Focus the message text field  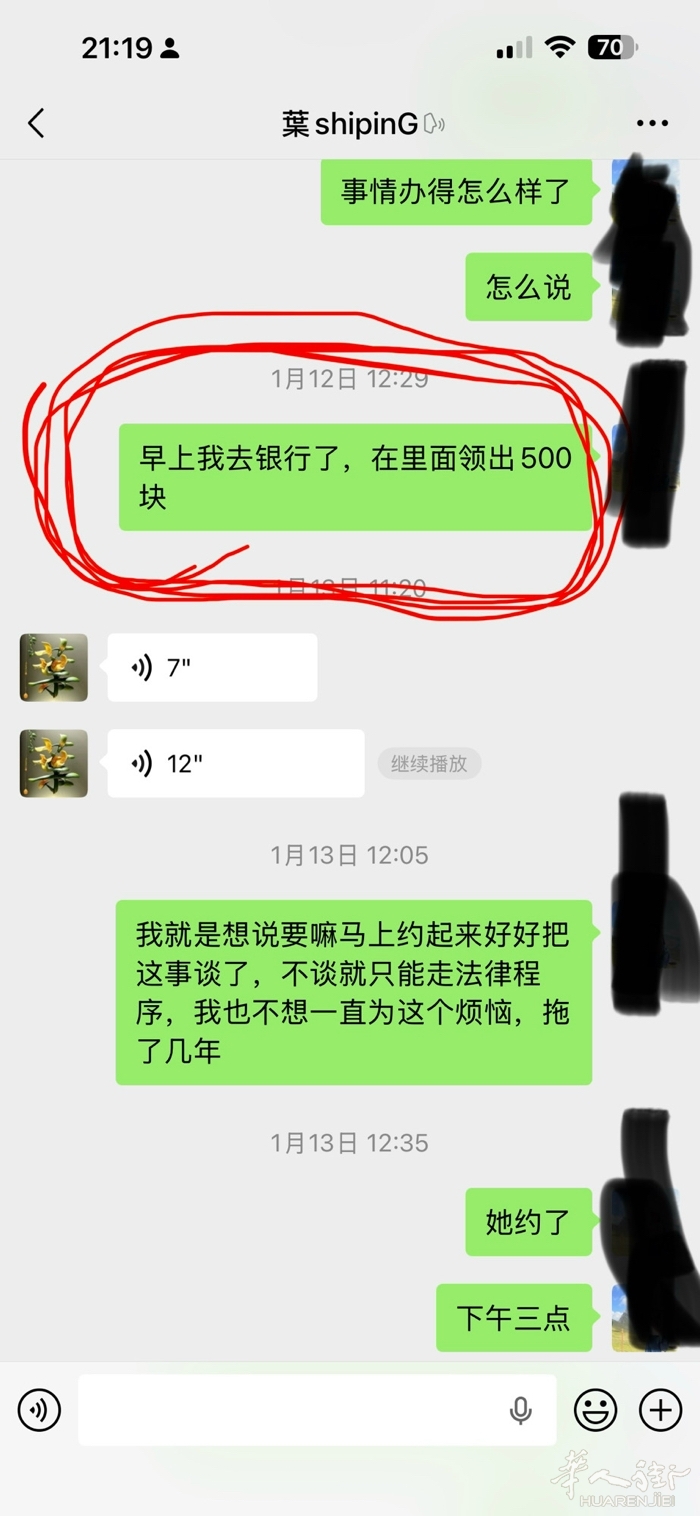pos(290,1410)
